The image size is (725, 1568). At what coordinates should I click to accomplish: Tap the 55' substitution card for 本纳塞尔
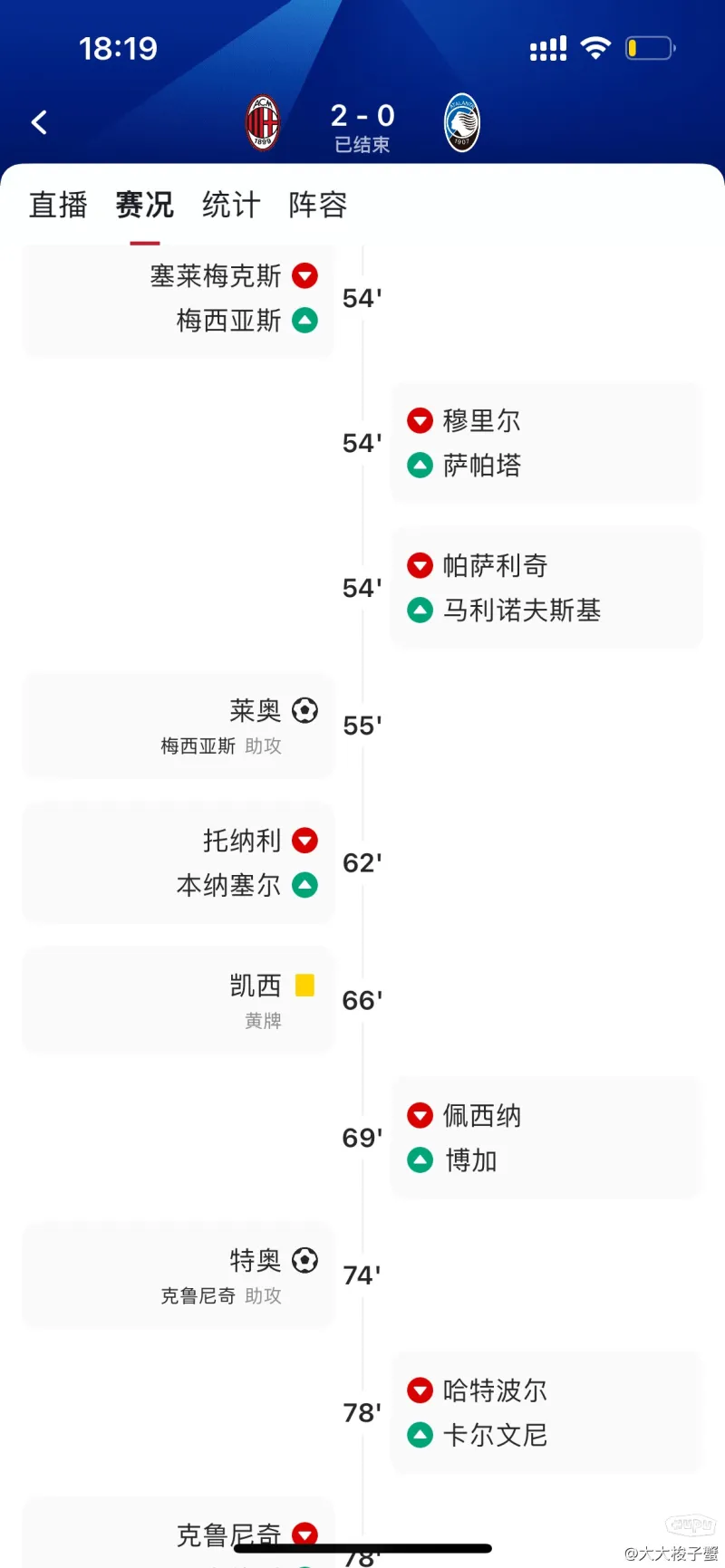click(179, 862)
